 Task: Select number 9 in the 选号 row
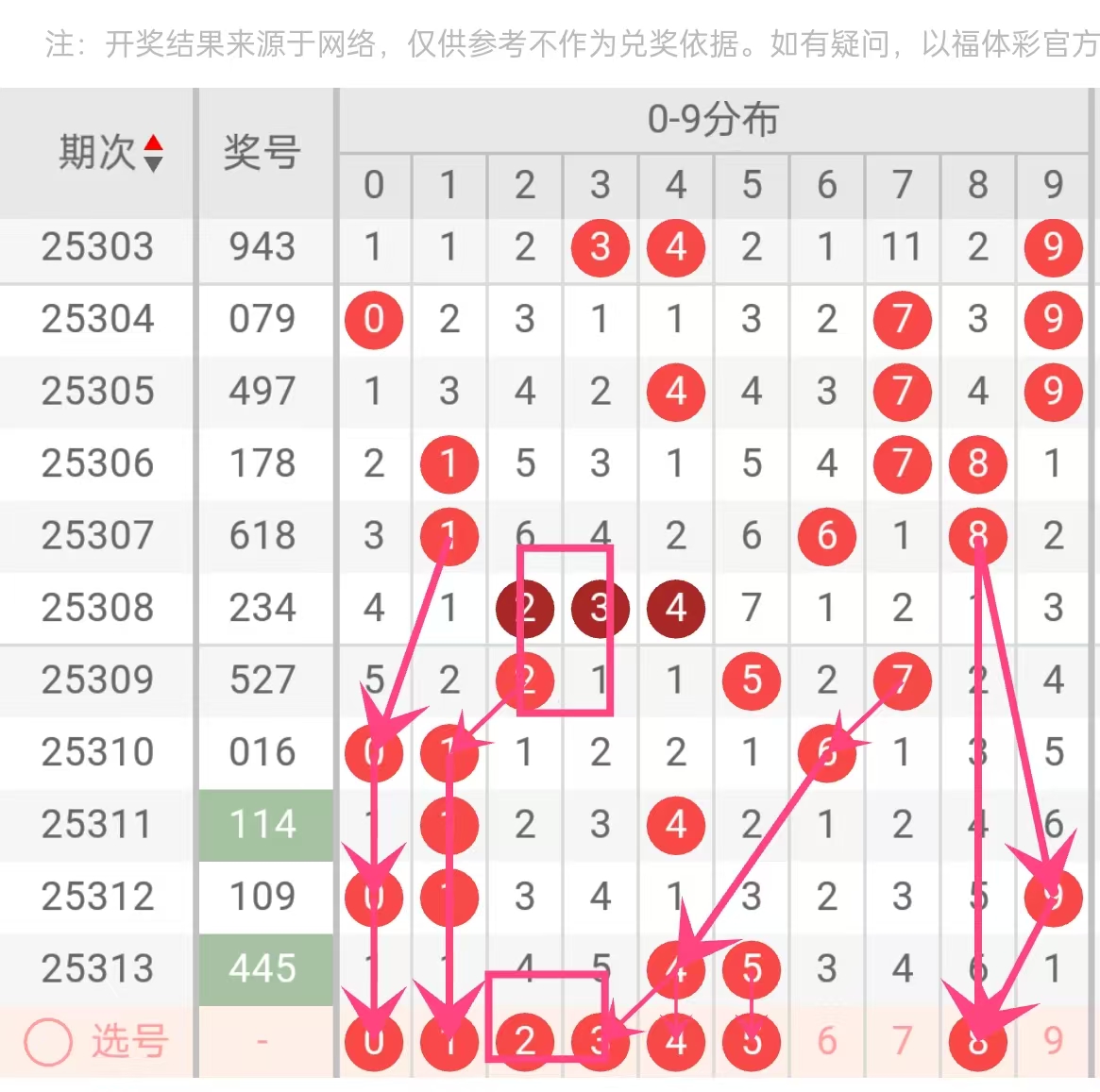(1053, 1041)
